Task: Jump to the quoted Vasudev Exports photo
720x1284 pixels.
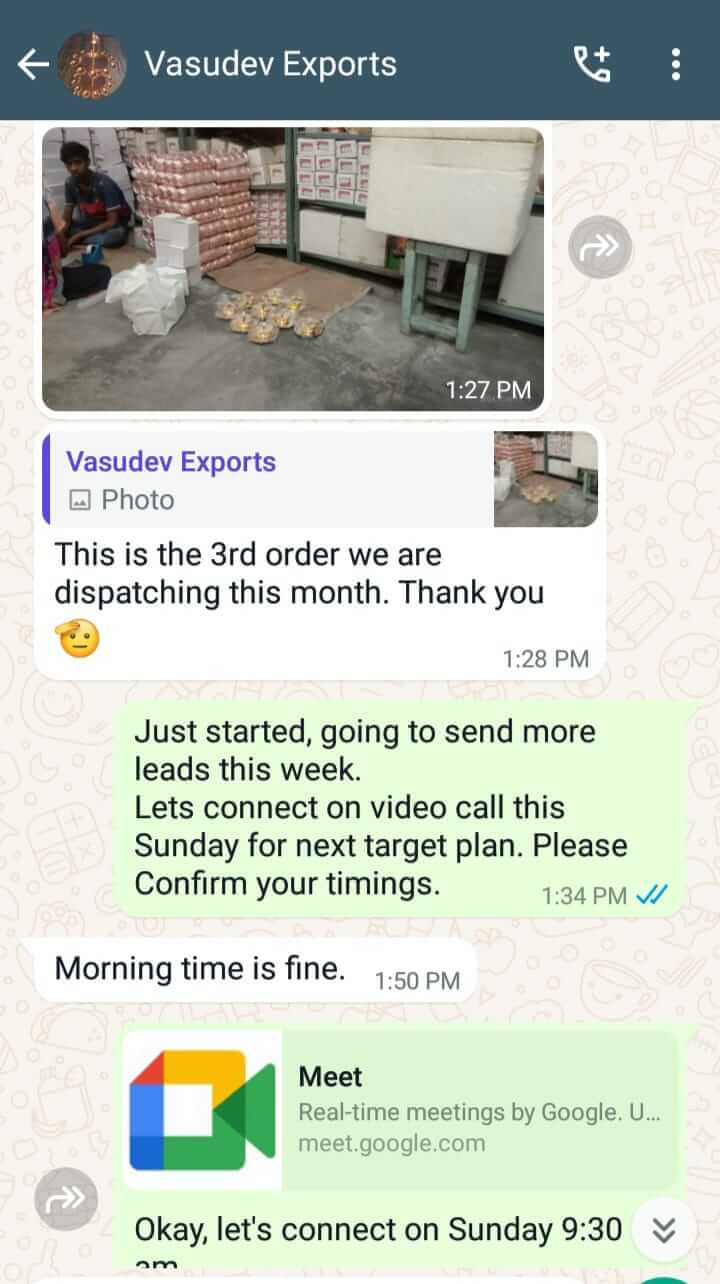Action: [320, 480]
